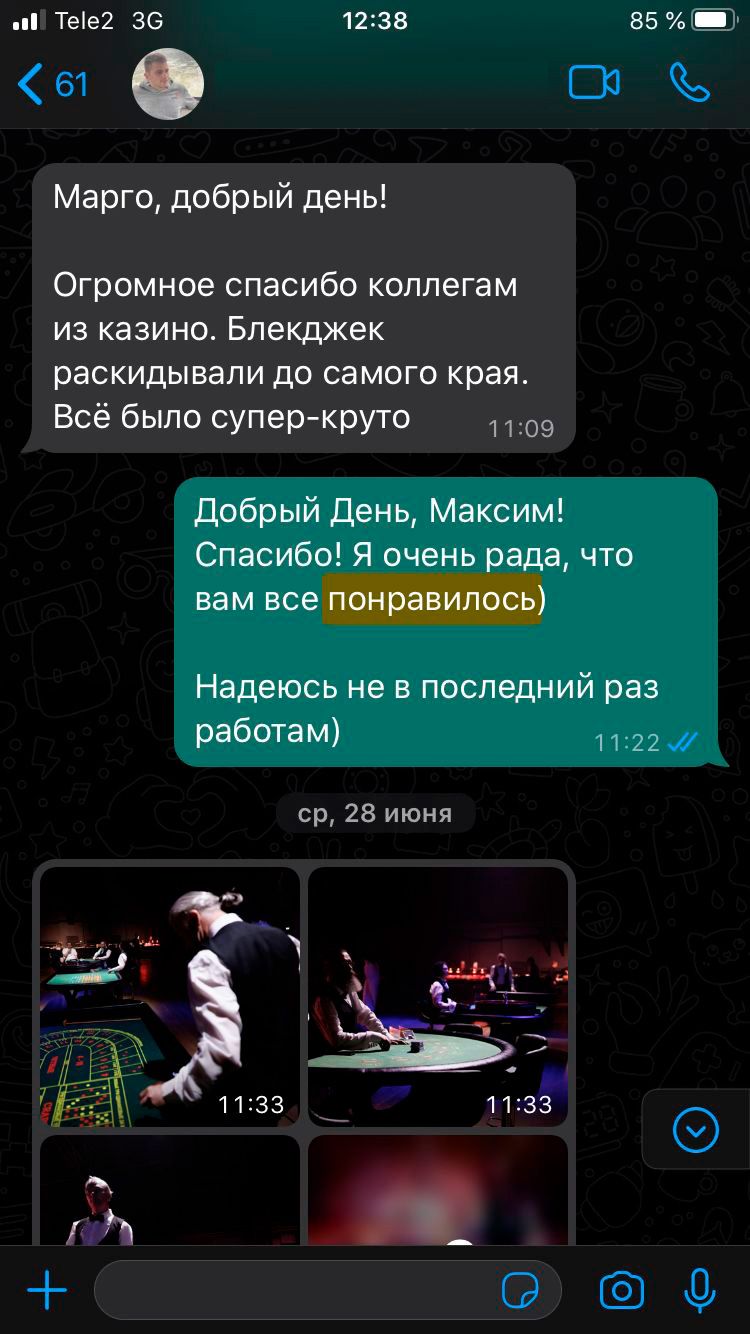
Task: Open the croupier photo at the roulette table
Action: (x=170, y=997)
